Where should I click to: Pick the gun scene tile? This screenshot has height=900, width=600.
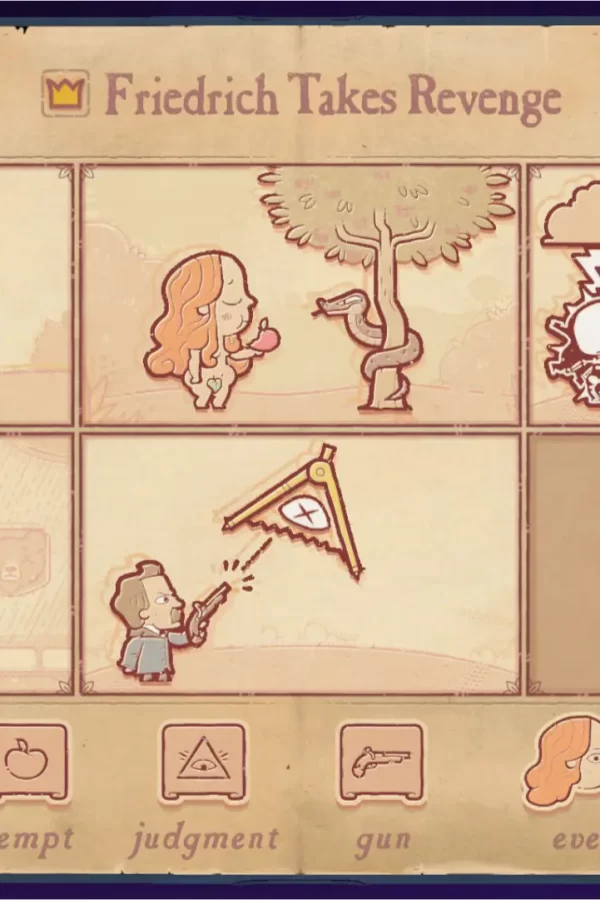[381, 763]
